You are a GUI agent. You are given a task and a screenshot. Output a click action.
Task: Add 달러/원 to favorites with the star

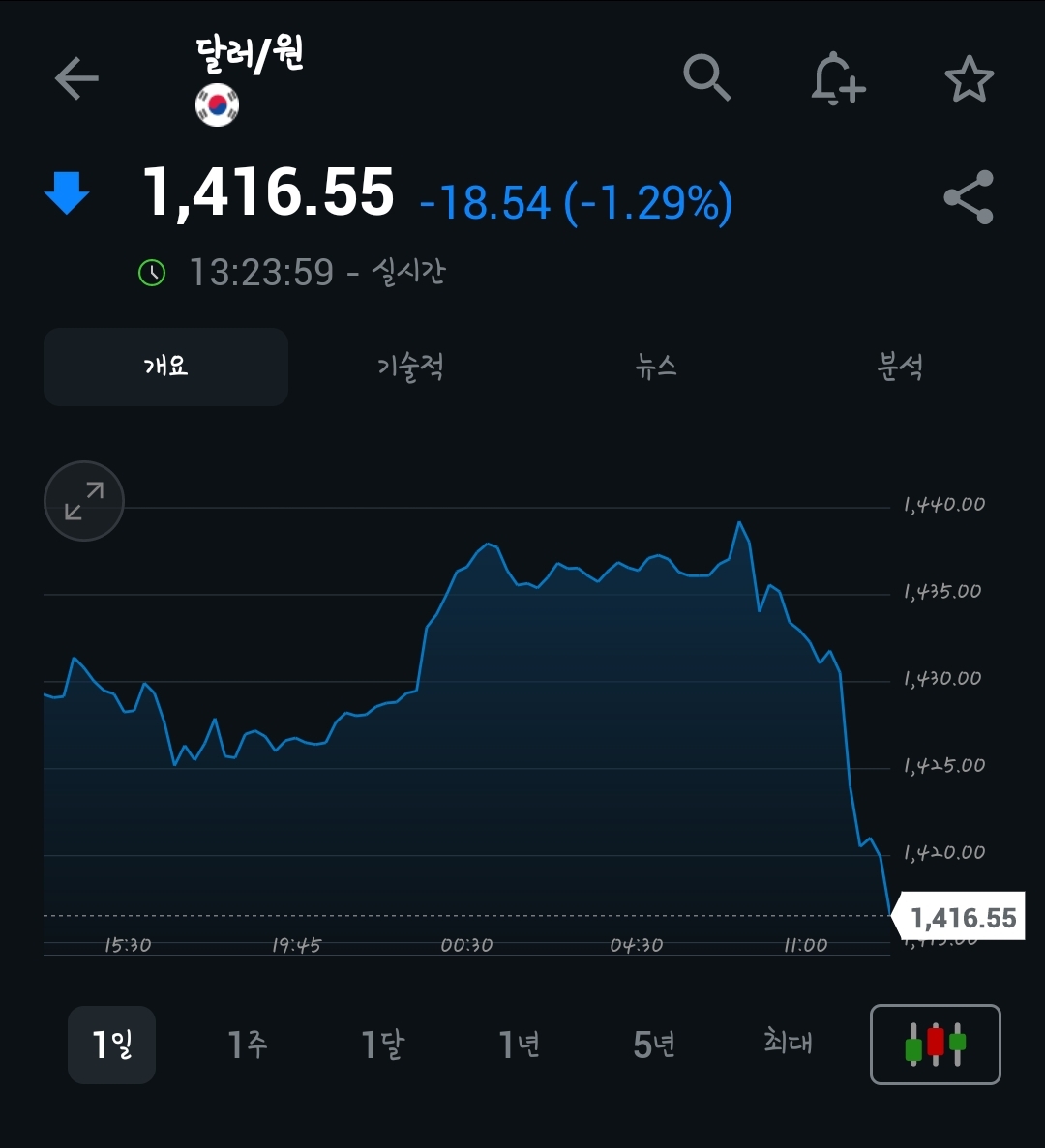tap(969, 79)
